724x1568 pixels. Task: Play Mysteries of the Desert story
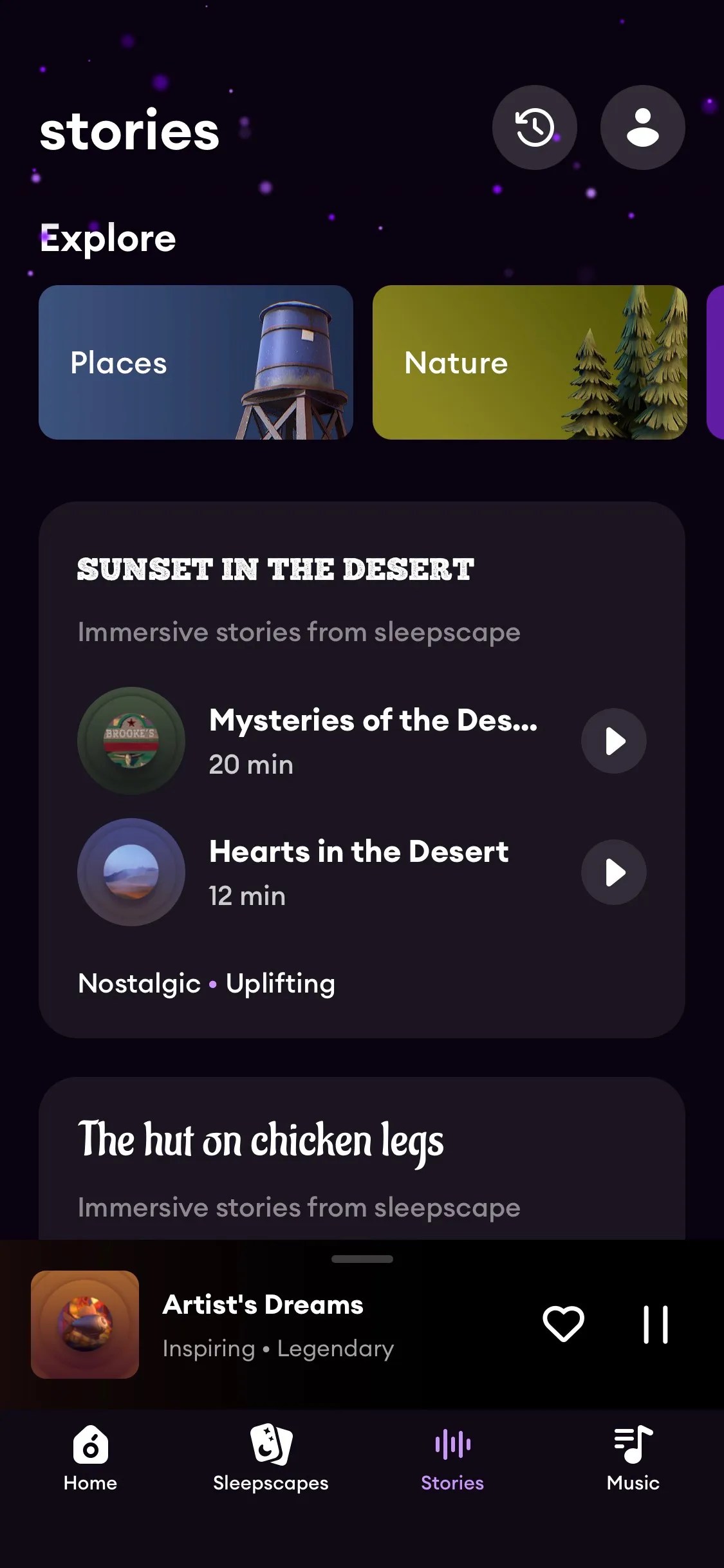point(613,741)
